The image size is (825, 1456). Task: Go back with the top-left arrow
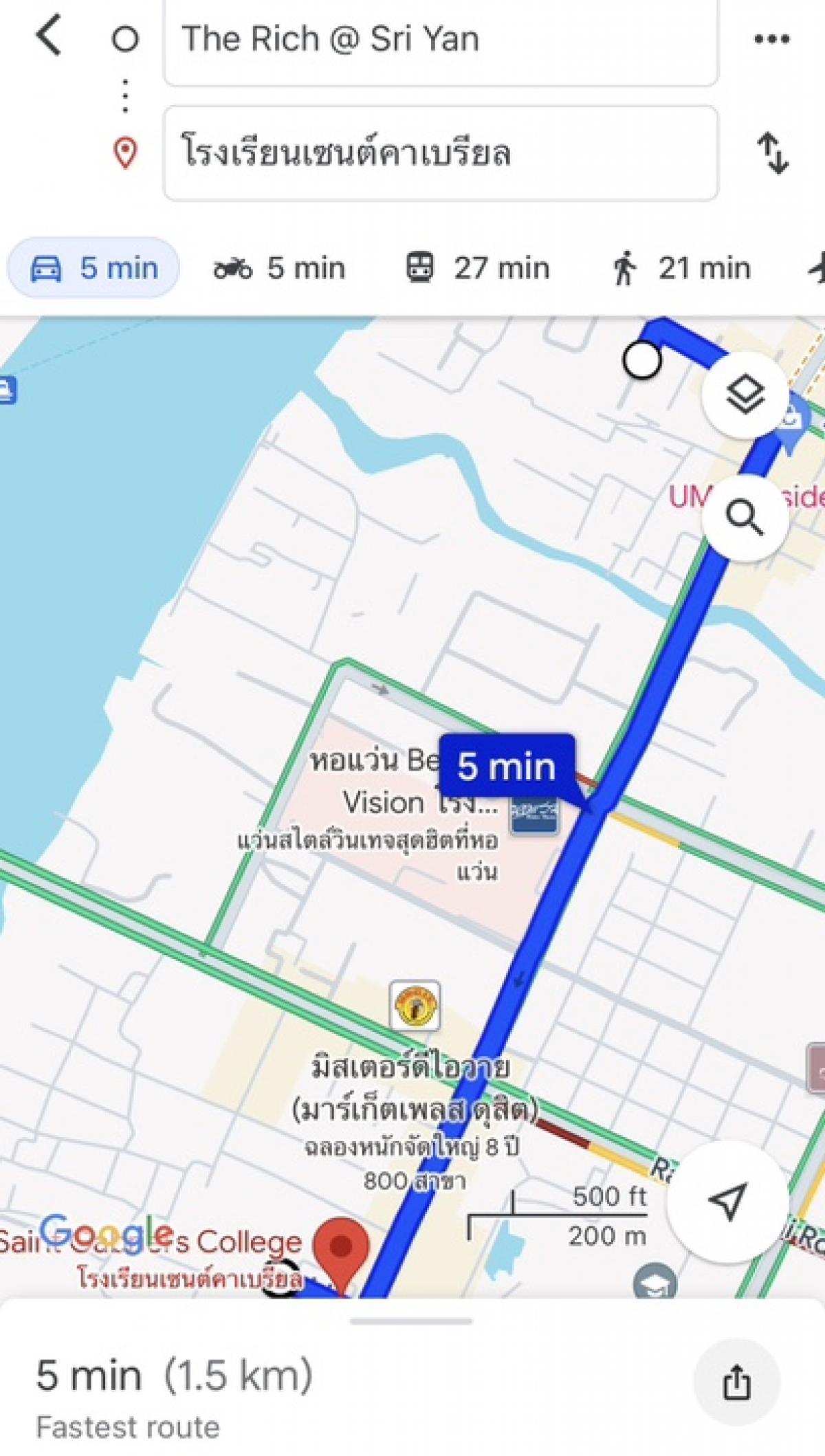(49, 37)
